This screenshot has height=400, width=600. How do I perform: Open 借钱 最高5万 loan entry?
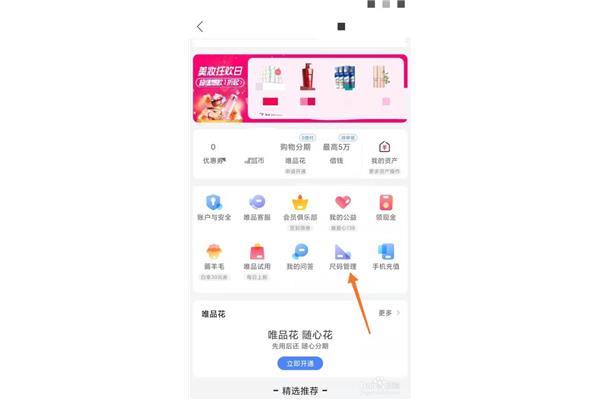(337, 153)
